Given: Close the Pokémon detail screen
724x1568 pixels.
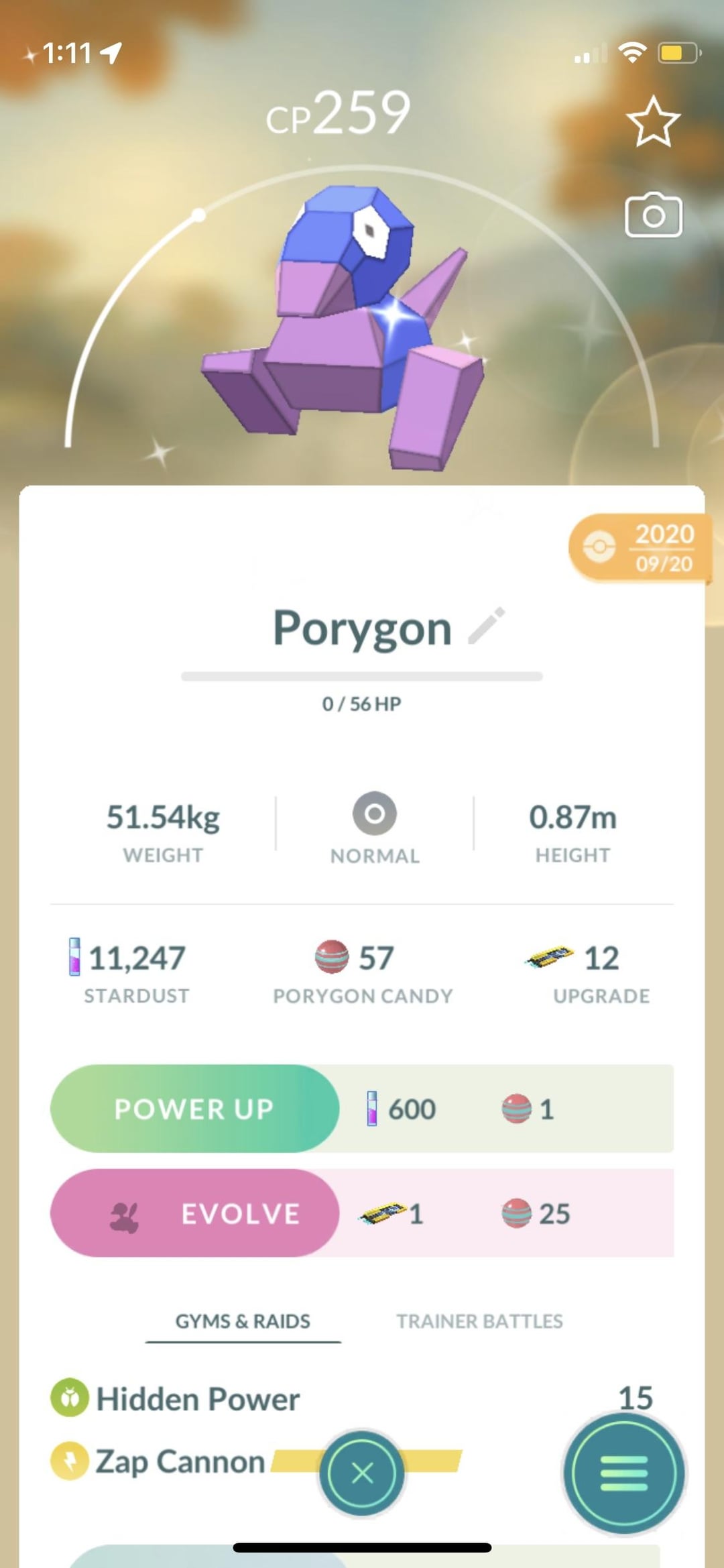Looking at the screenshot, I should pos(362,1473).
